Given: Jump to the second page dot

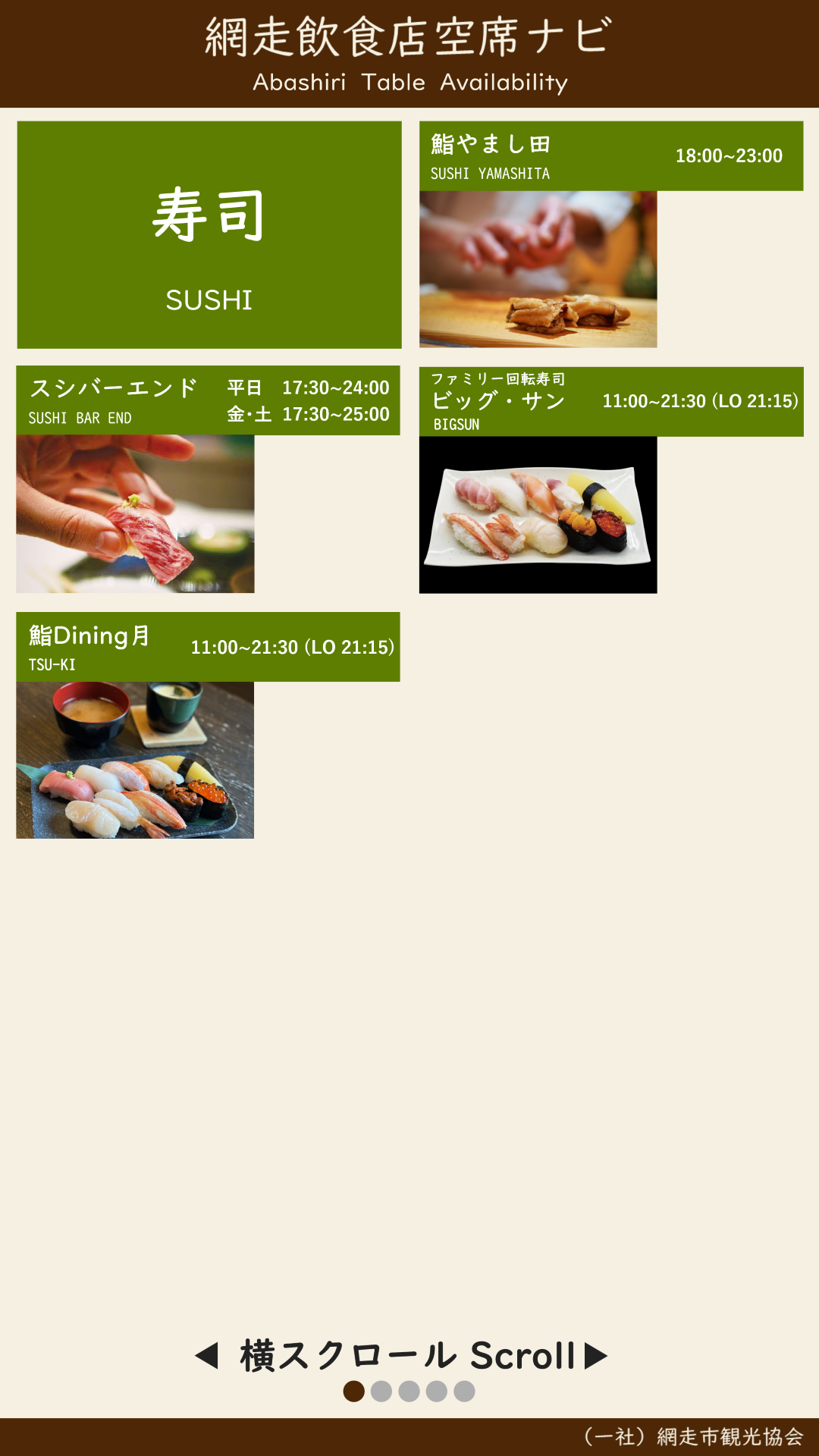Looking at the screenshot, I should [381, 1391].
